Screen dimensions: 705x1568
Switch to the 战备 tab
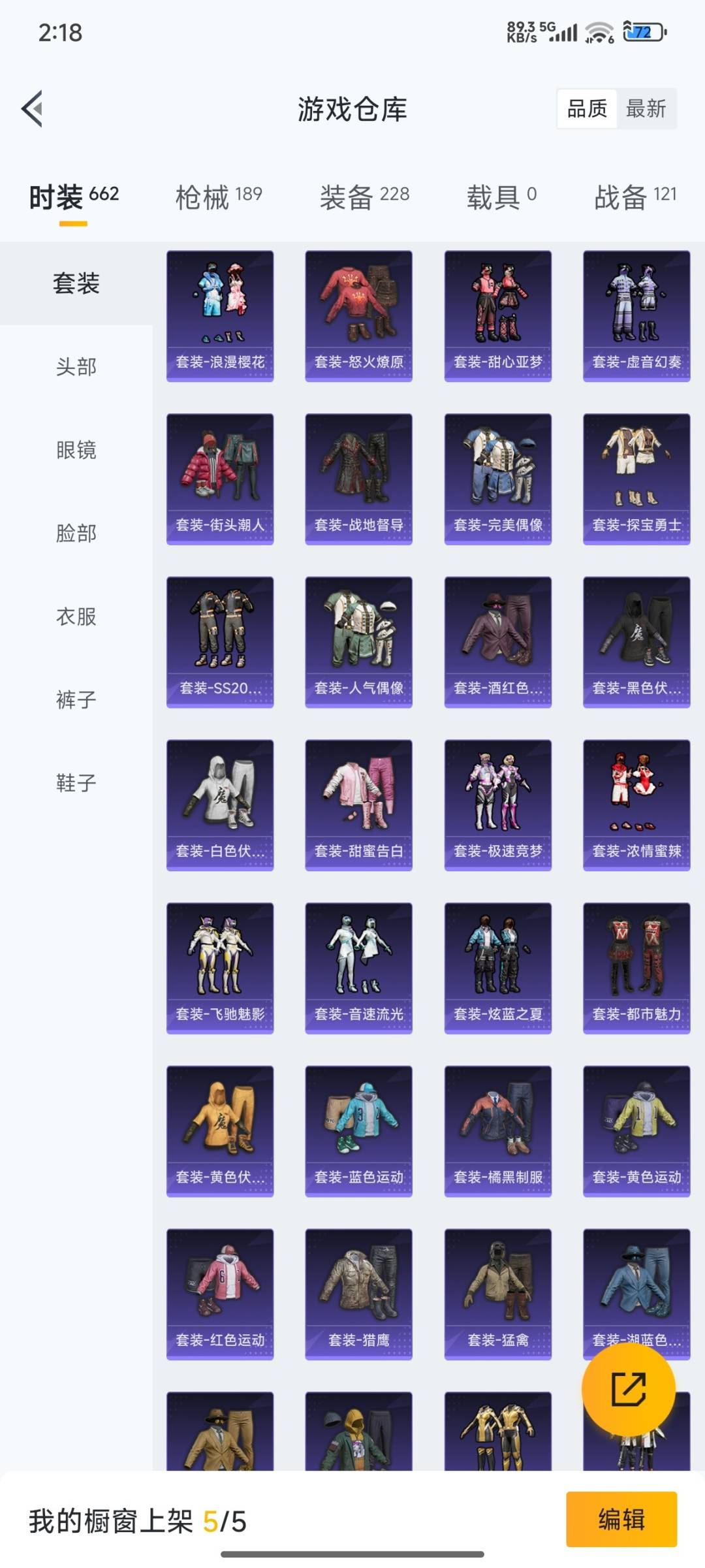(x=635, y=196)
